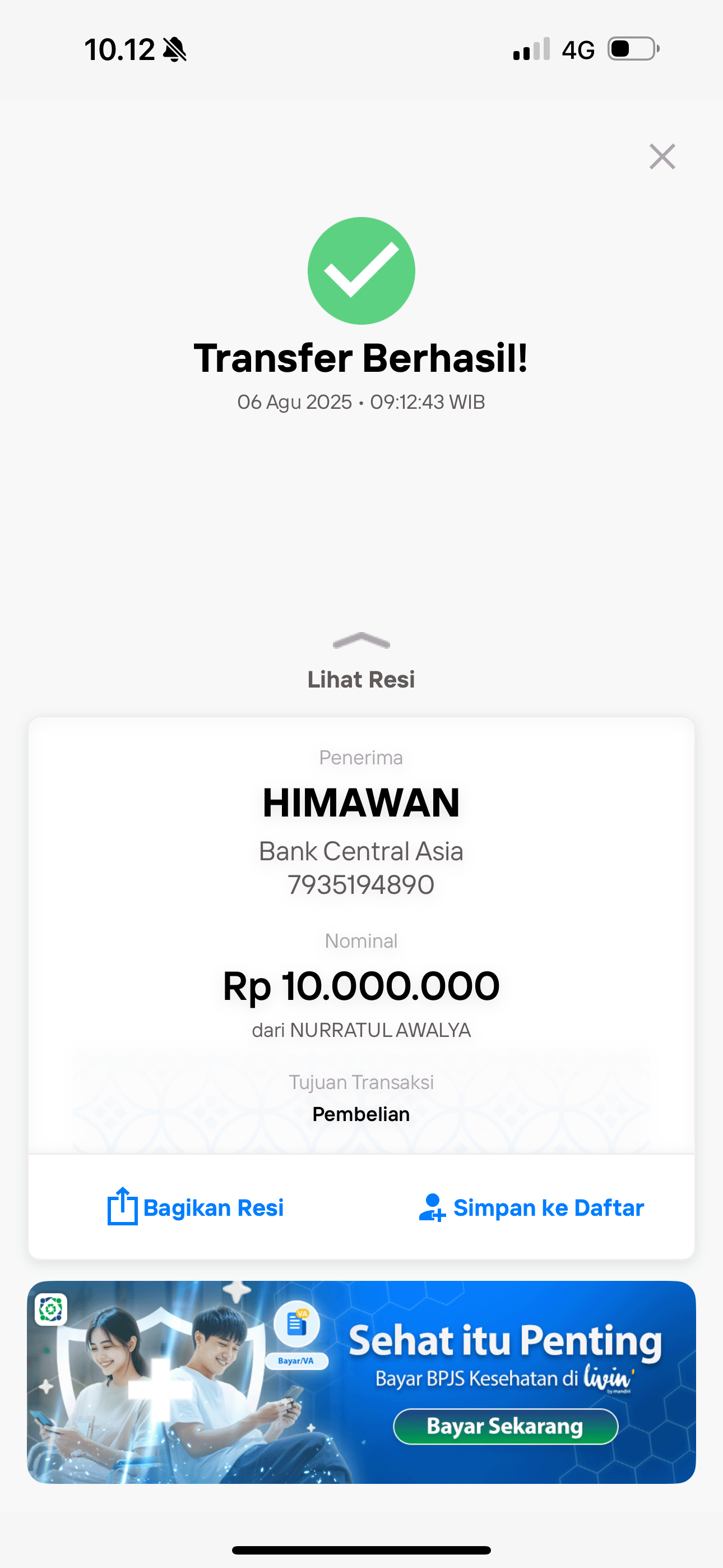The height and width of the screenshot is (1568, 723).
Task: Save recipient with Simpan ke Daftar
Action: point(531,1207)
